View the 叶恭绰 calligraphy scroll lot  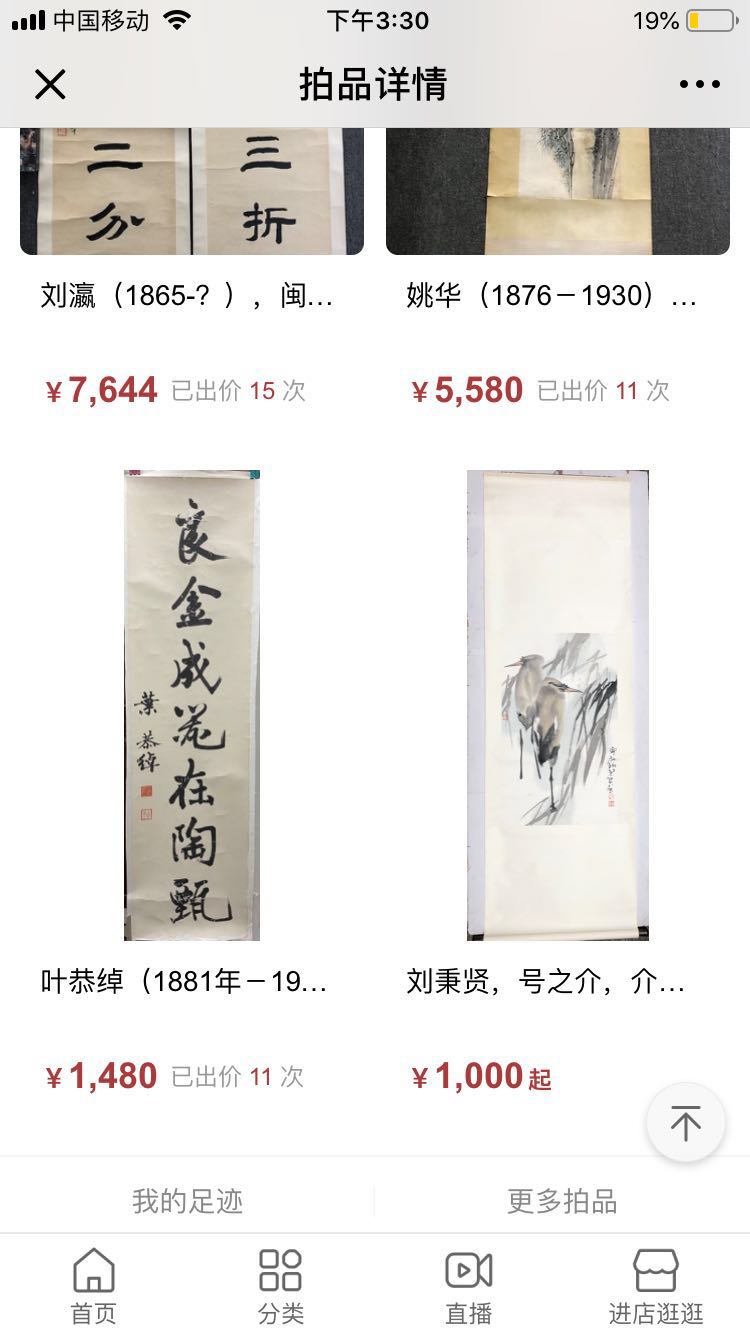pos(191,705)
